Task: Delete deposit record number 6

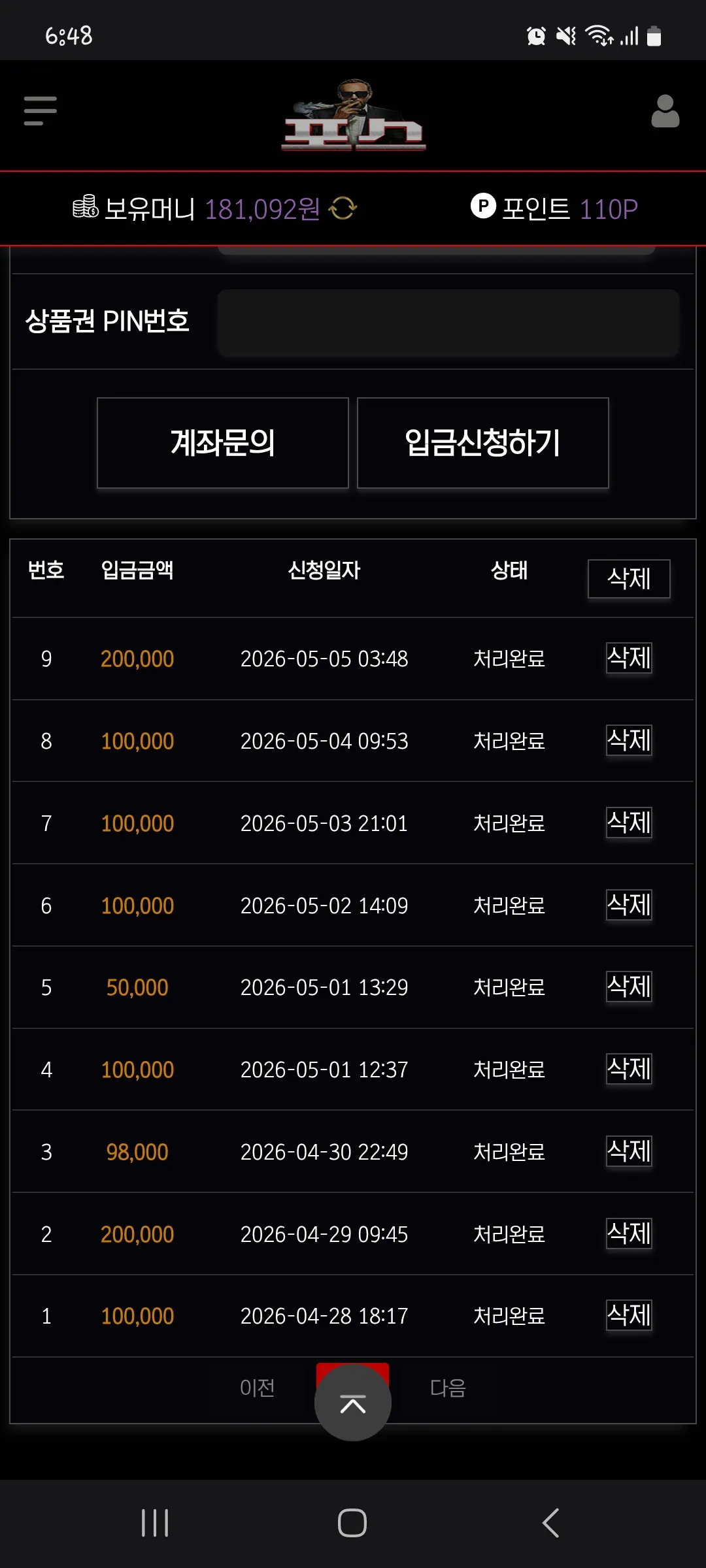Action: point(629,905)
